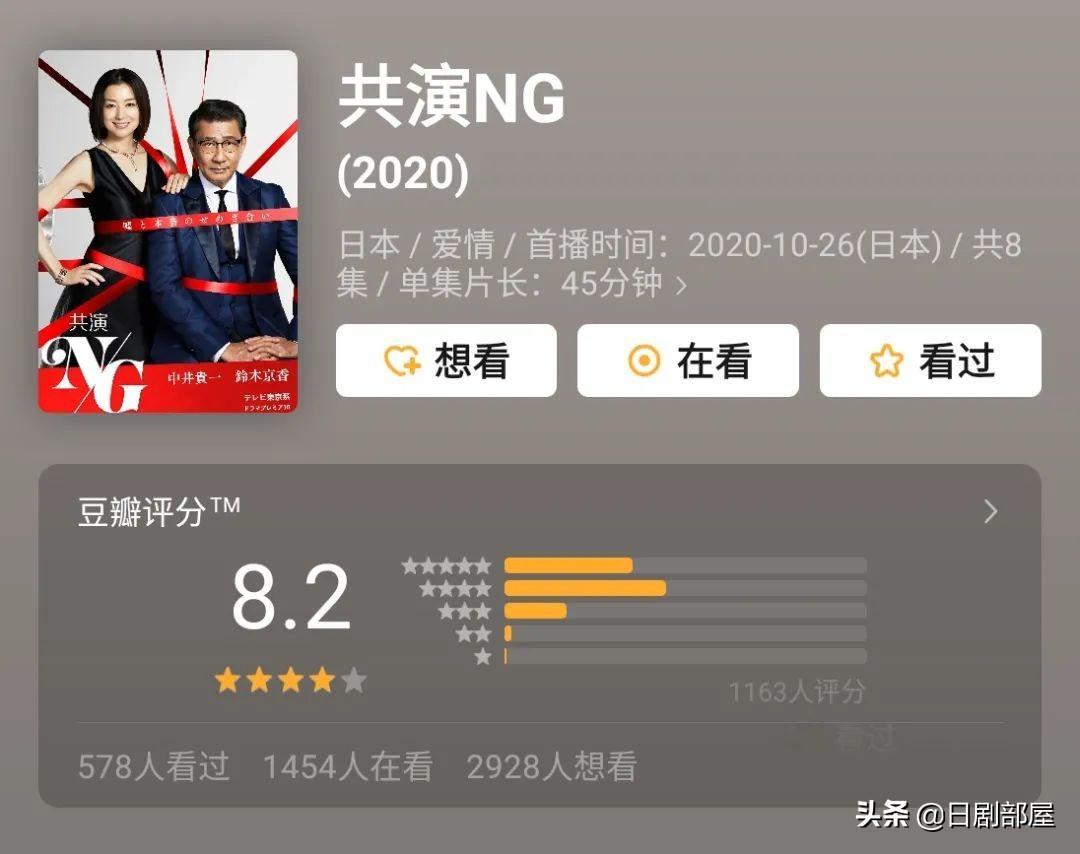
Task: Mark the drama as 在看 (watching)
Action: [688, 361]
